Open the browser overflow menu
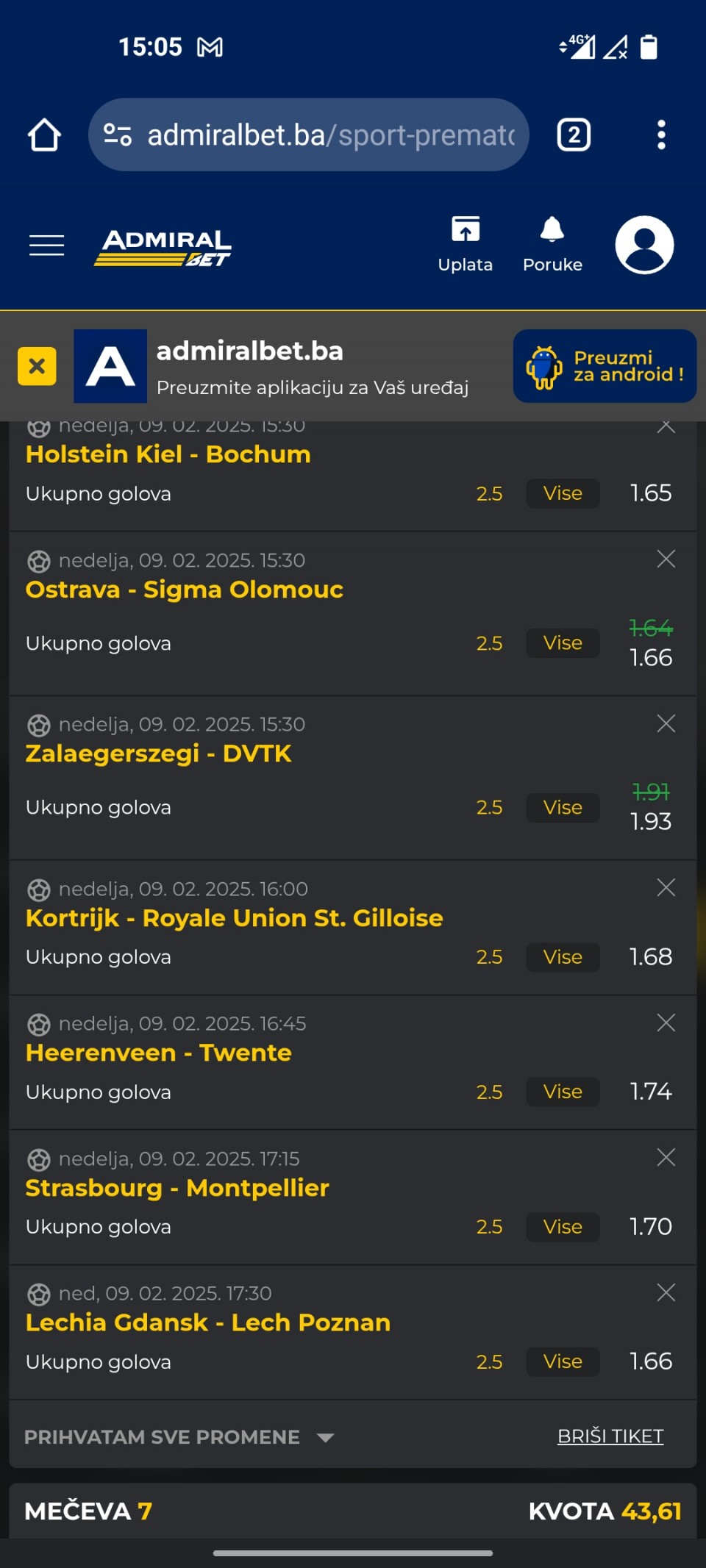Image resolution: width=706 pixels, height=1568 pixels. coord(661,135)
